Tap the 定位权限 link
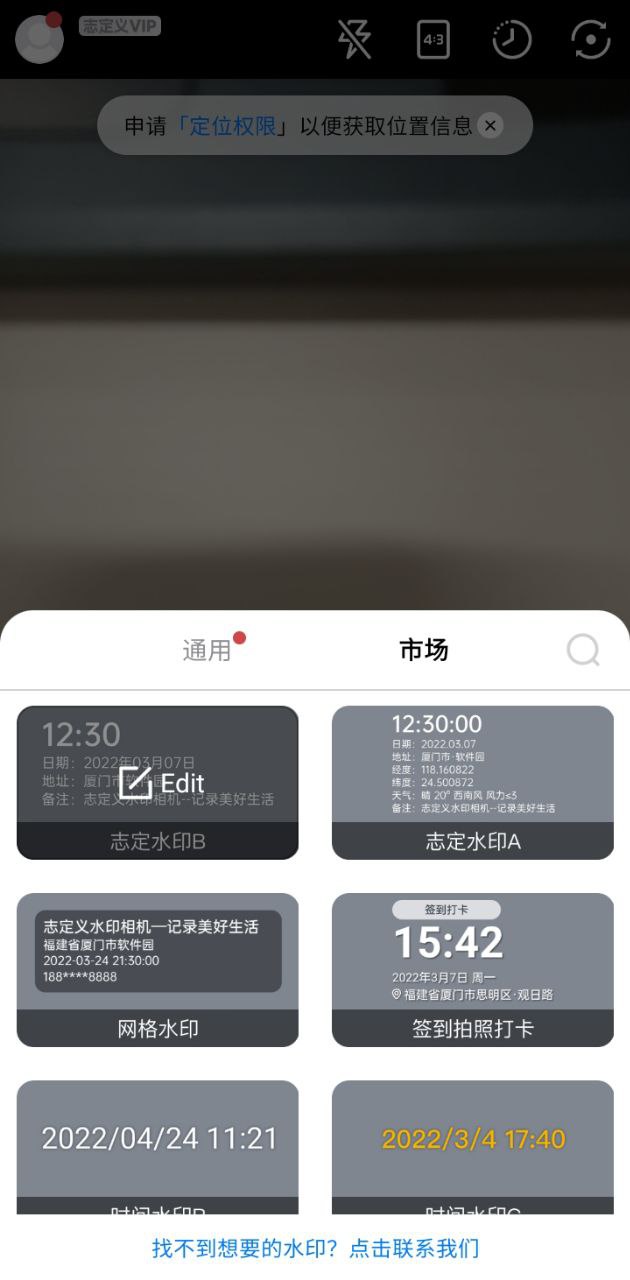This screenshot has width=630, height=1280. [231, 126]
